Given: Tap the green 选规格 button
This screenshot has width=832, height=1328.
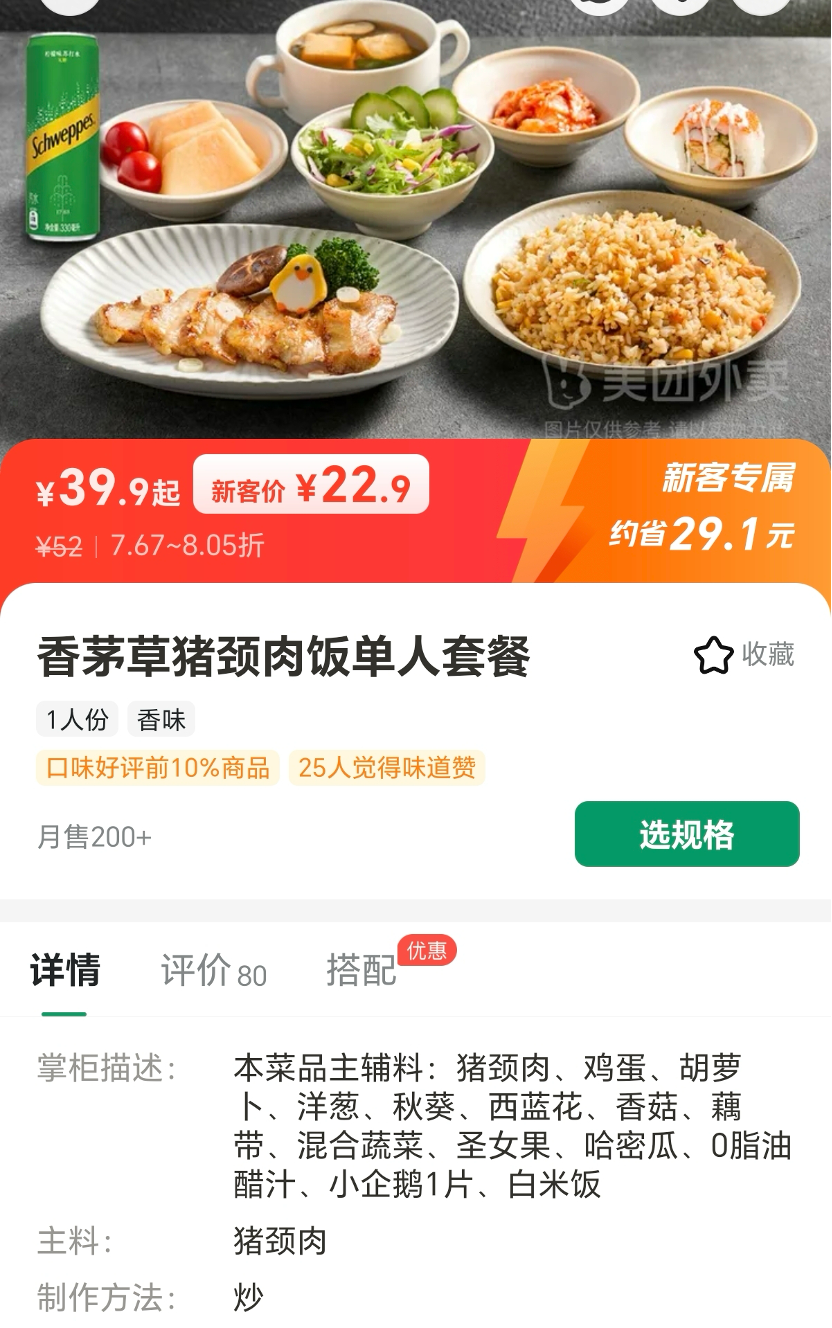Looking at the screenshot, I should click(687, 834).
